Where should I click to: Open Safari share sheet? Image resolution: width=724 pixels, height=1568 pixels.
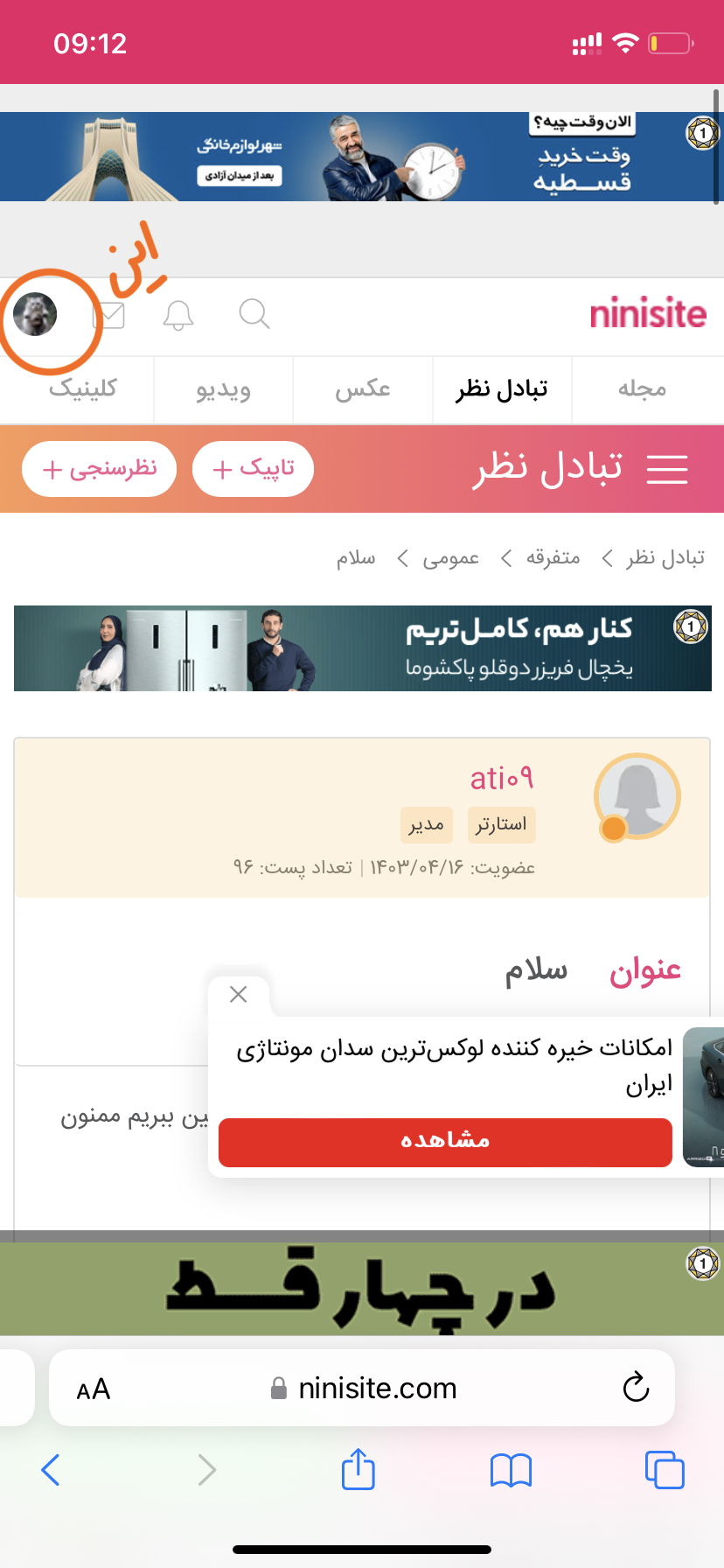pyautogui.click(x=359, y=1470)
